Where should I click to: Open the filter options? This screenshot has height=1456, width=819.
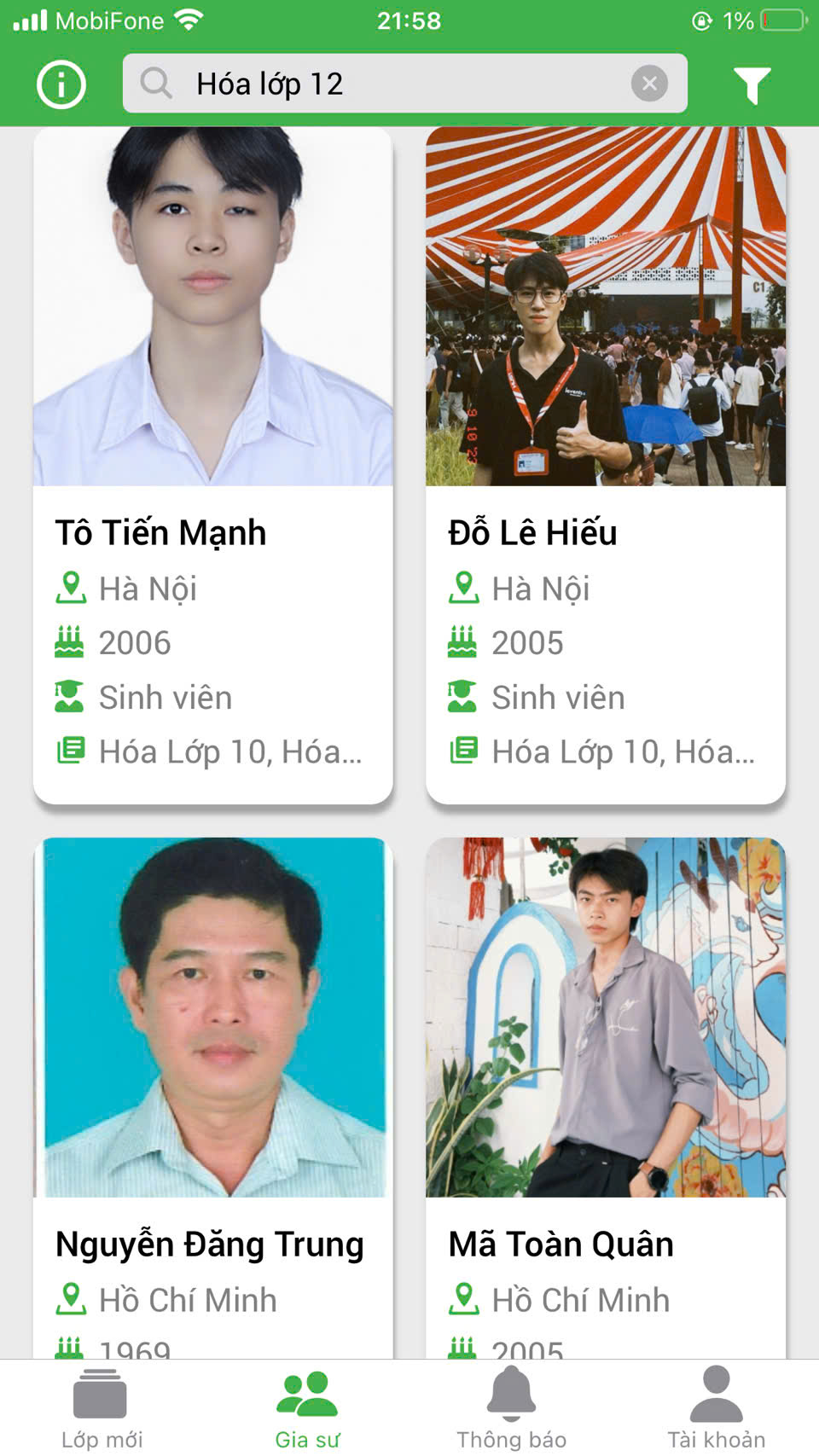tap(752, 84)
